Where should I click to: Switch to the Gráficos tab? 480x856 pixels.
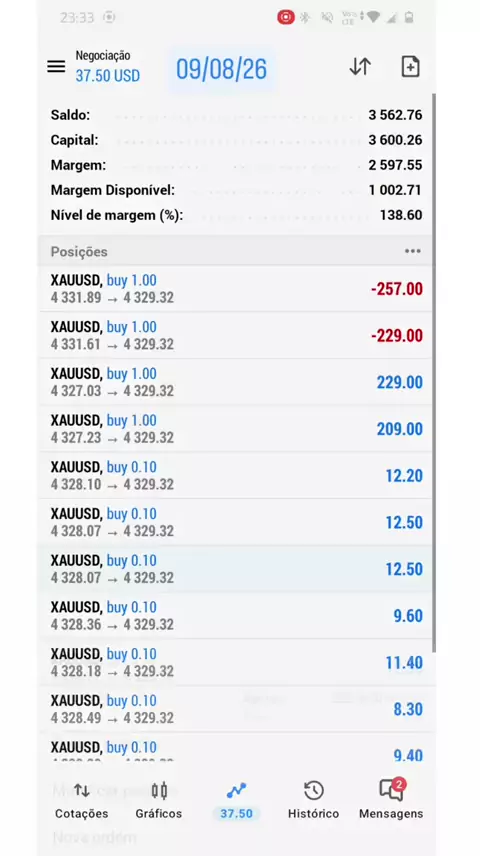coord(159,800)
